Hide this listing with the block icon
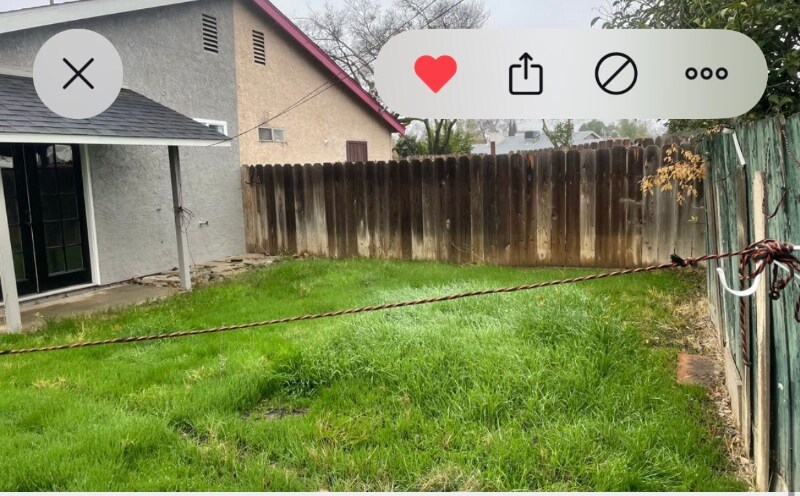The width and height of the screenshot is (800, 496). click(x=616, y=74)
